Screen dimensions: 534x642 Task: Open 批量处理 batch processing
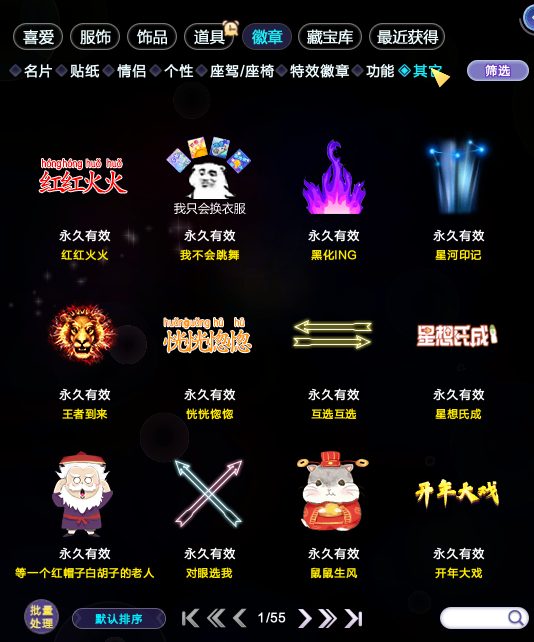41,617
